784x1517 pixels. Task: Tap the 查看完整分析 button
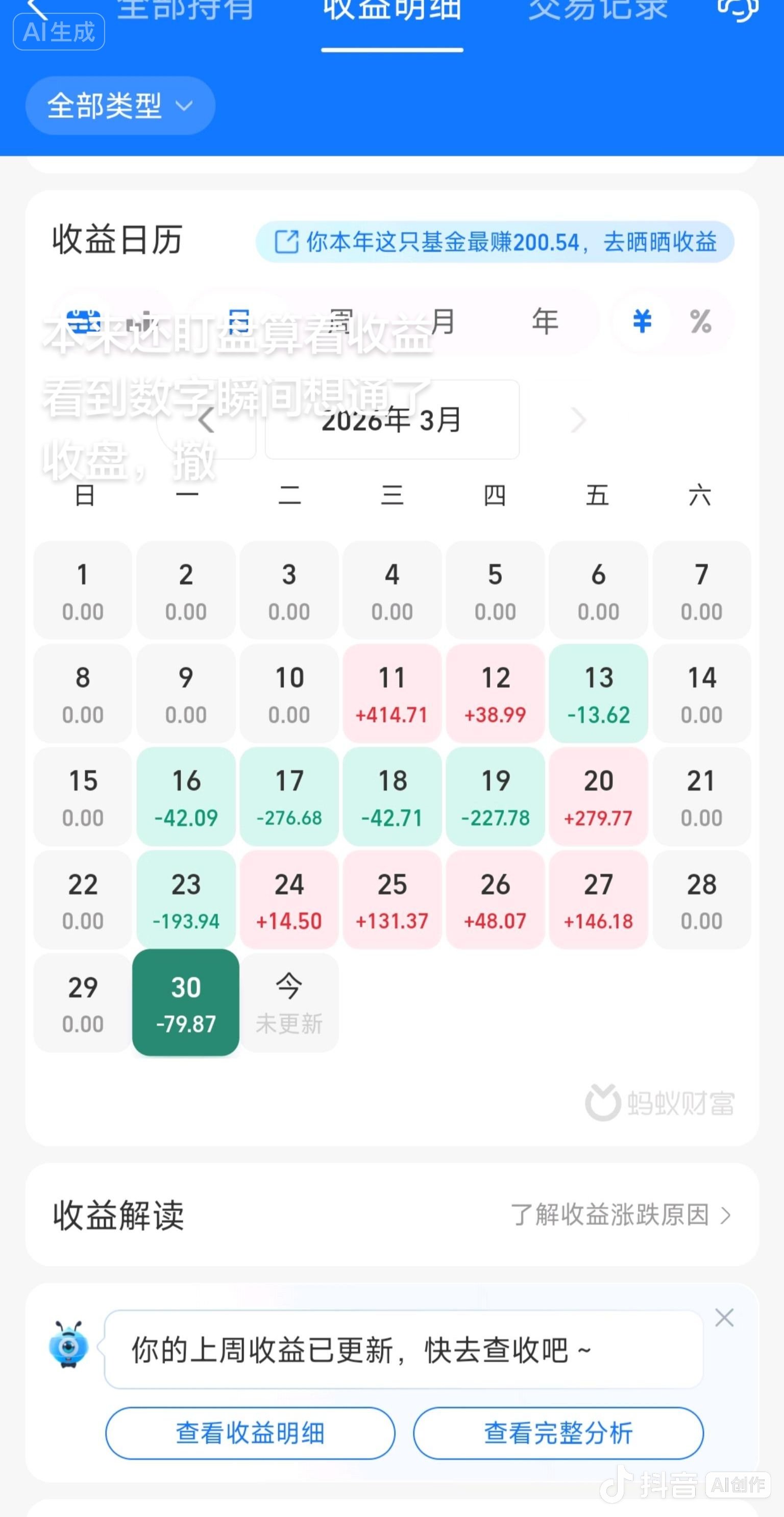click(558, 1433)
